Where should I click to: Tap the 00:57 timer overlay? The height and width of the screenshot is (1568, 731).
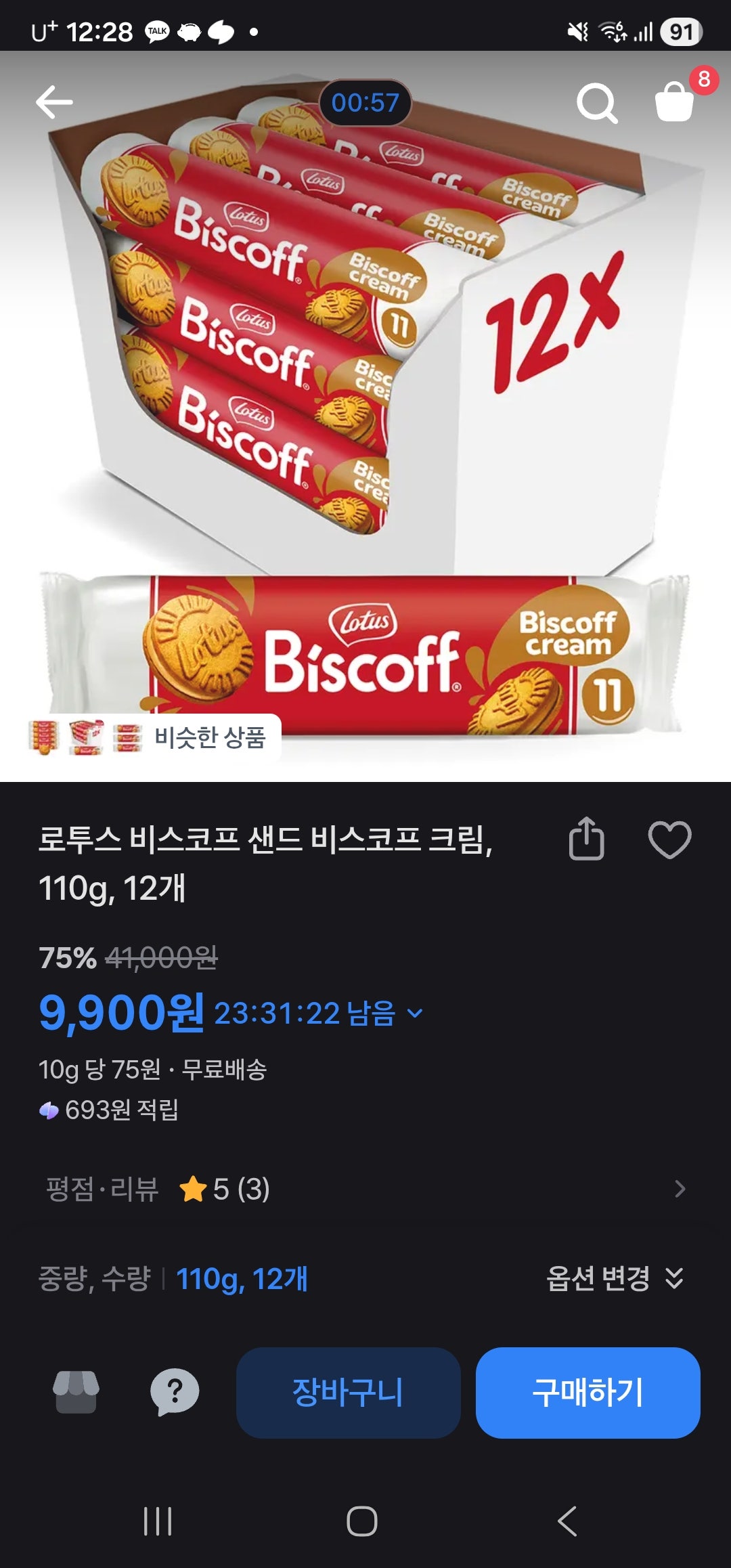coord(365,101)
